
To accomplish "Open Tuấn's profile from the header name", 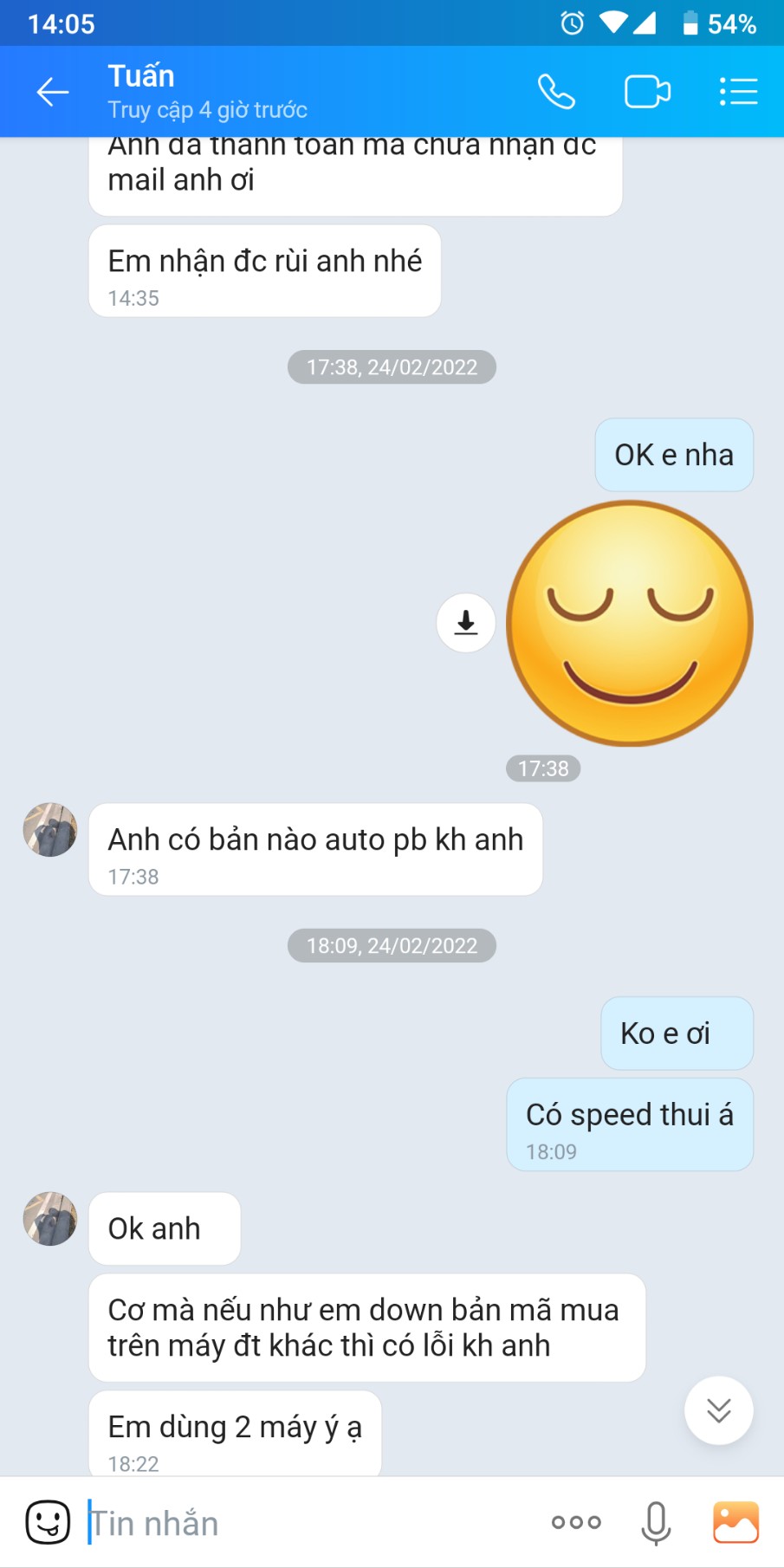I will (x=141, y=76).
